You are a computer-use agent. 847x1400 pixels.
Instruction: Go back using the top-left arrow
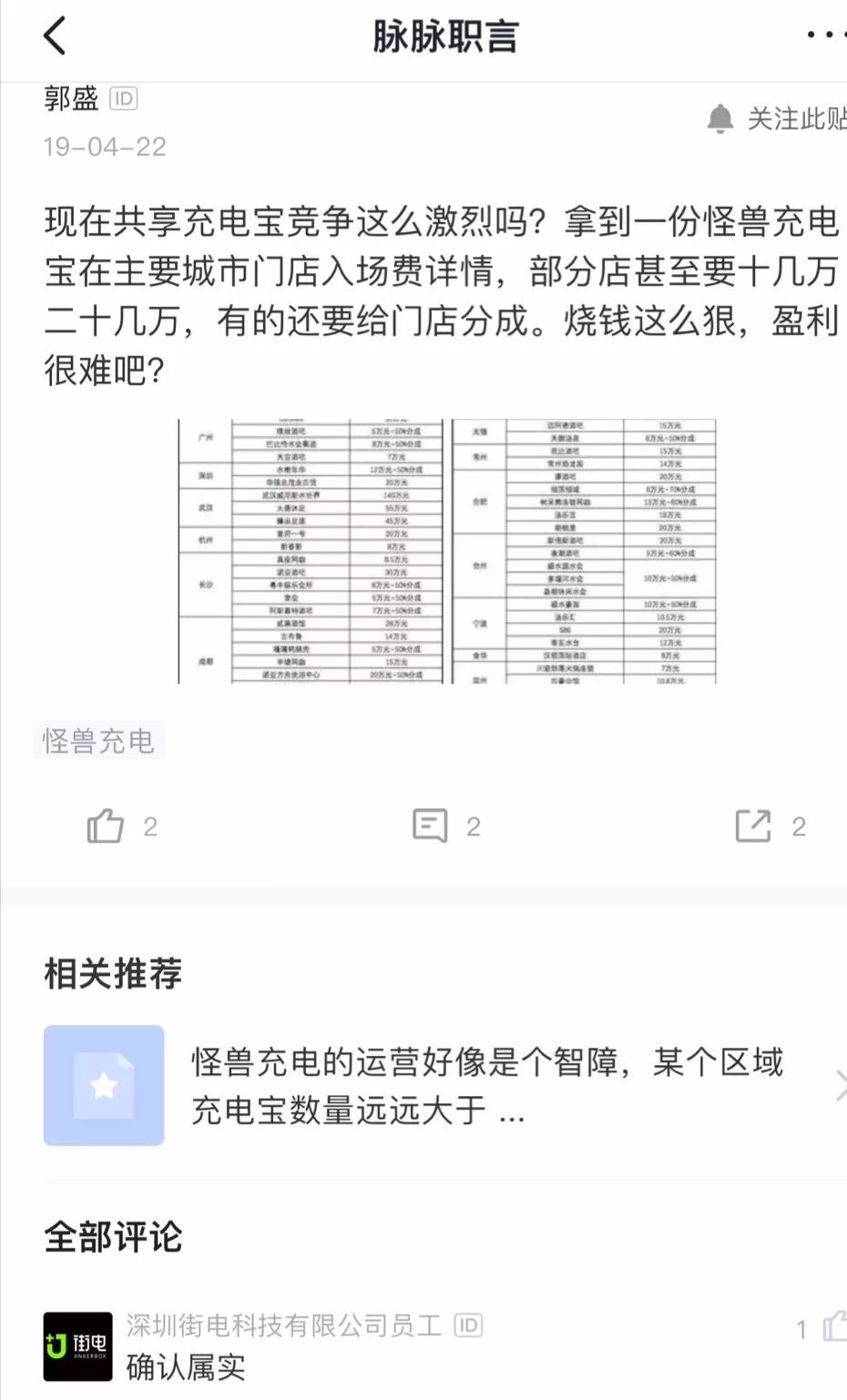[55, 36]
